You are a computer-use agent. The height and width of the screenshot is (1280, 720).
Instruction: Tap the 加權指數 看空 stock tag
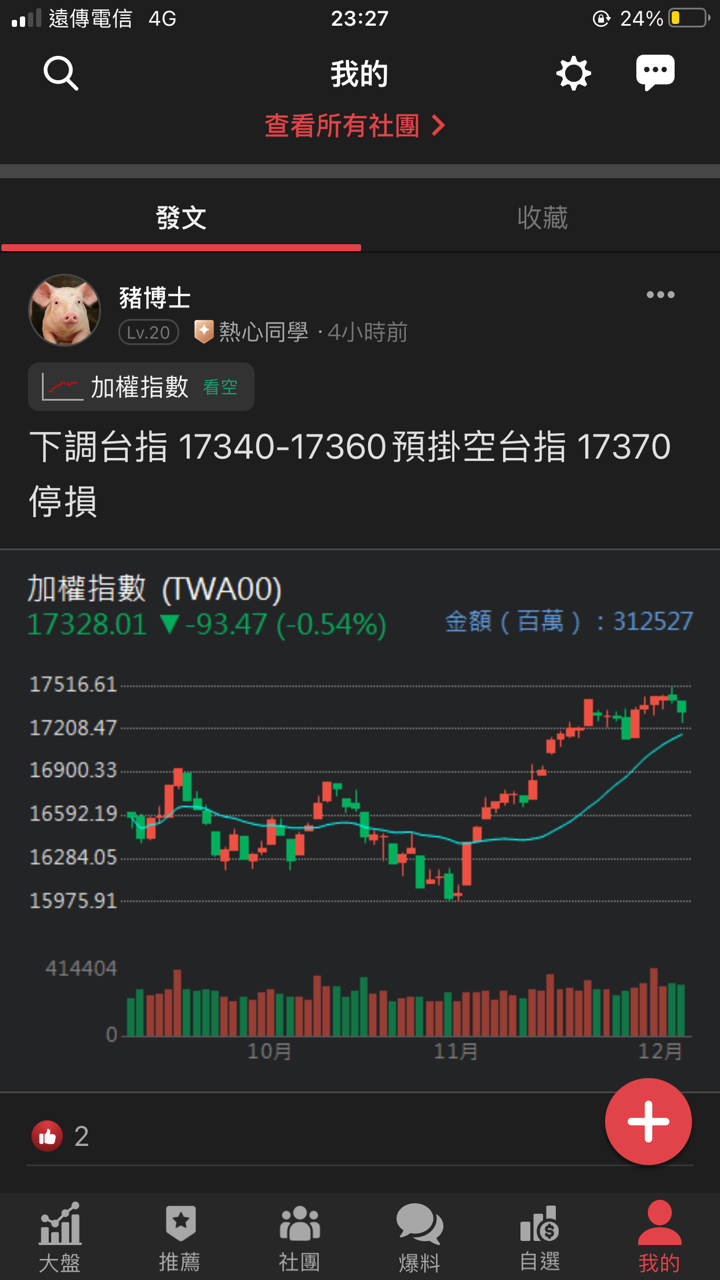pos(141,388)
